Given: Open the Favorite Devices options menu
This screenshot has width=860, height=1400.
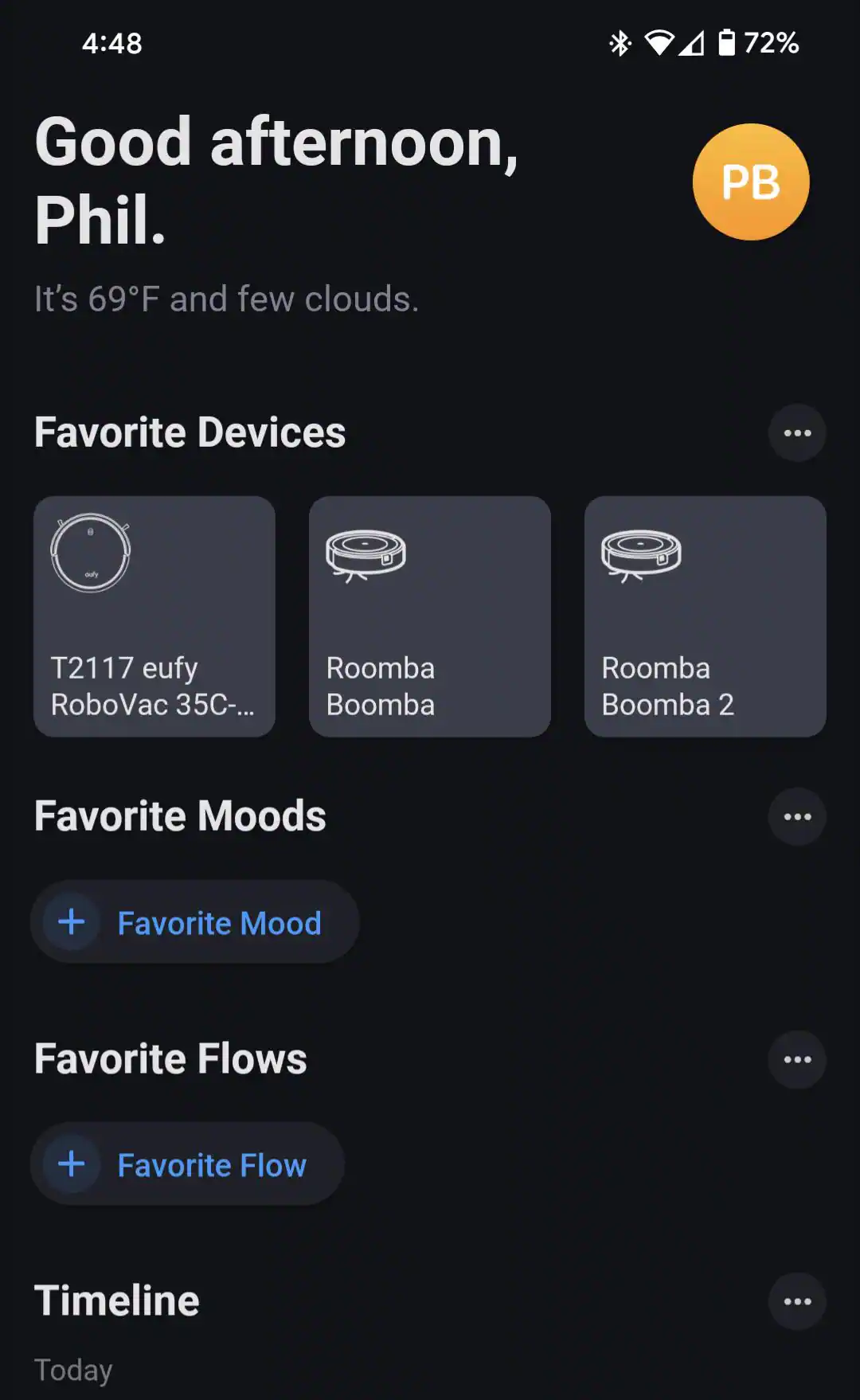Looking at the screenshot, I should [796, 433].
